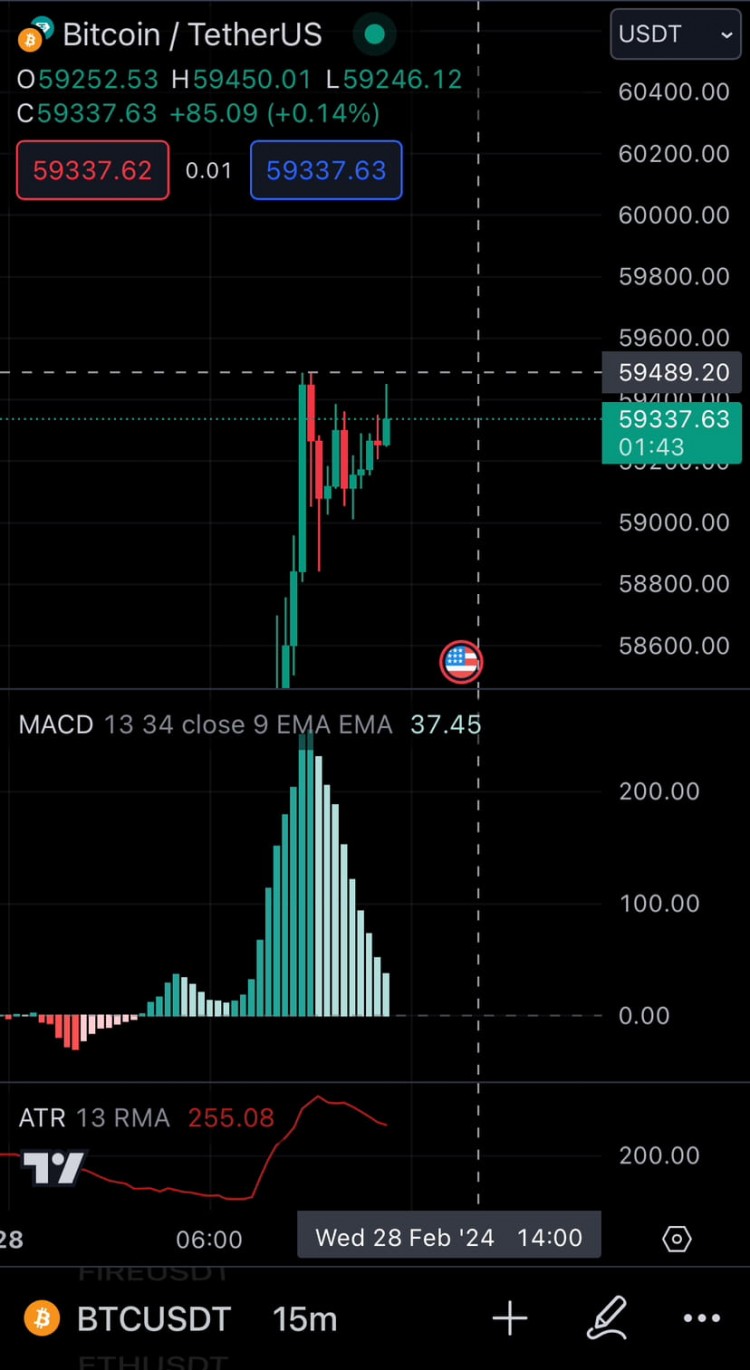Tap the blue buy price 59337.63

(326, 170)
